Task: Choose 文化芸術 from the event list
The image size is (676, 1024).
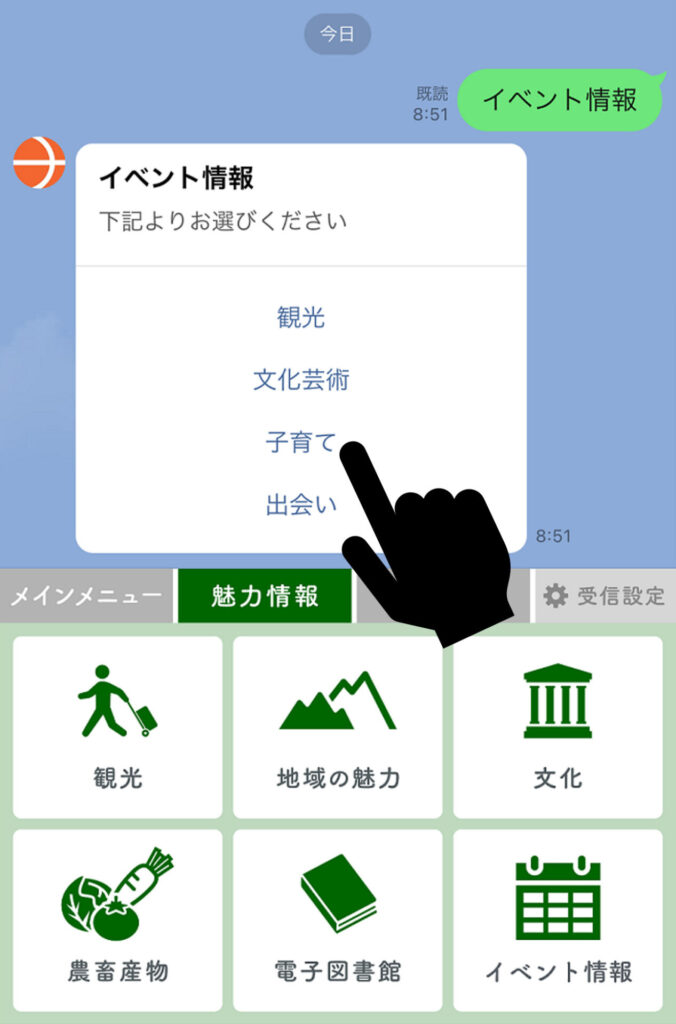Action: coord(301,380)
